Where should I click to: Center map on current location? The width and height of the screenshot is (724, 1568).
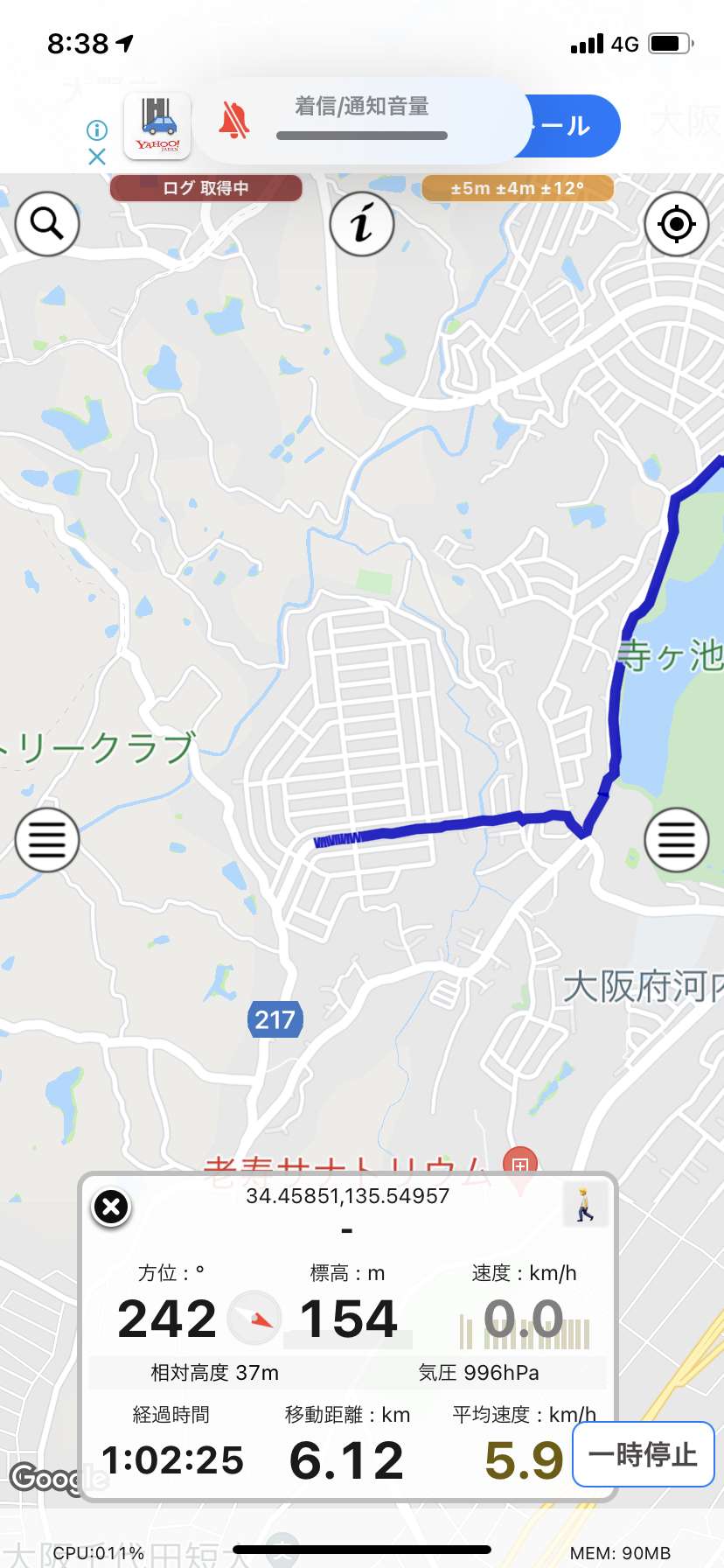pyautogui.click(x=676, y=224)
